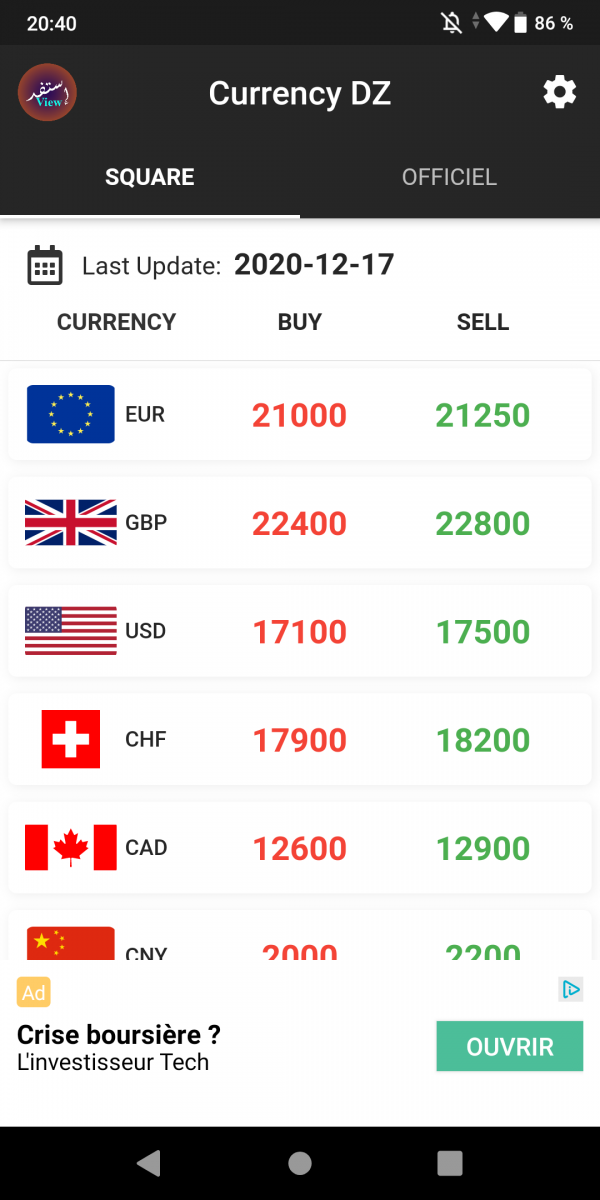Select the SQUARE tab
600x1200 pixels.
(x=150, y=178)
